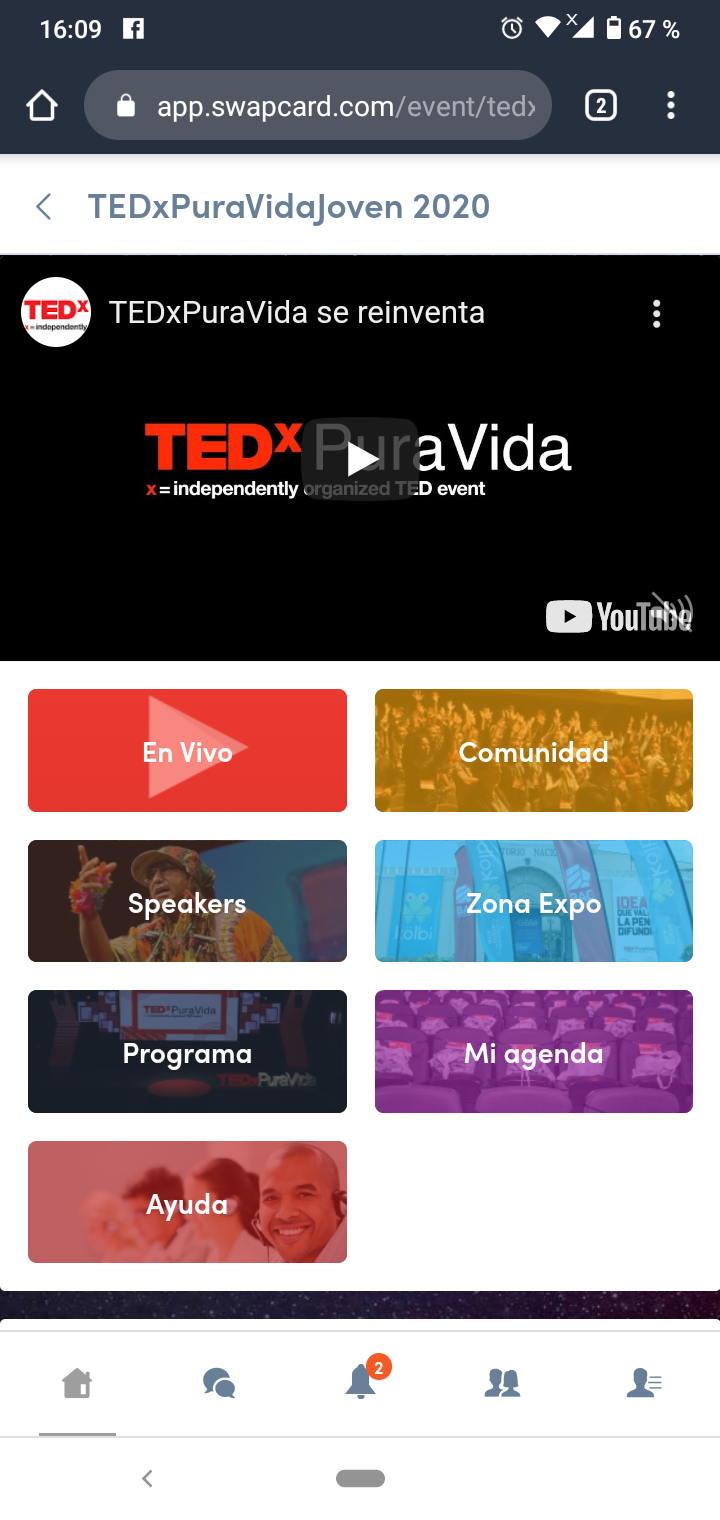This screenshot has height=1520, width=720.
Task: Open Zona Expo
Action: click(533, 902)
